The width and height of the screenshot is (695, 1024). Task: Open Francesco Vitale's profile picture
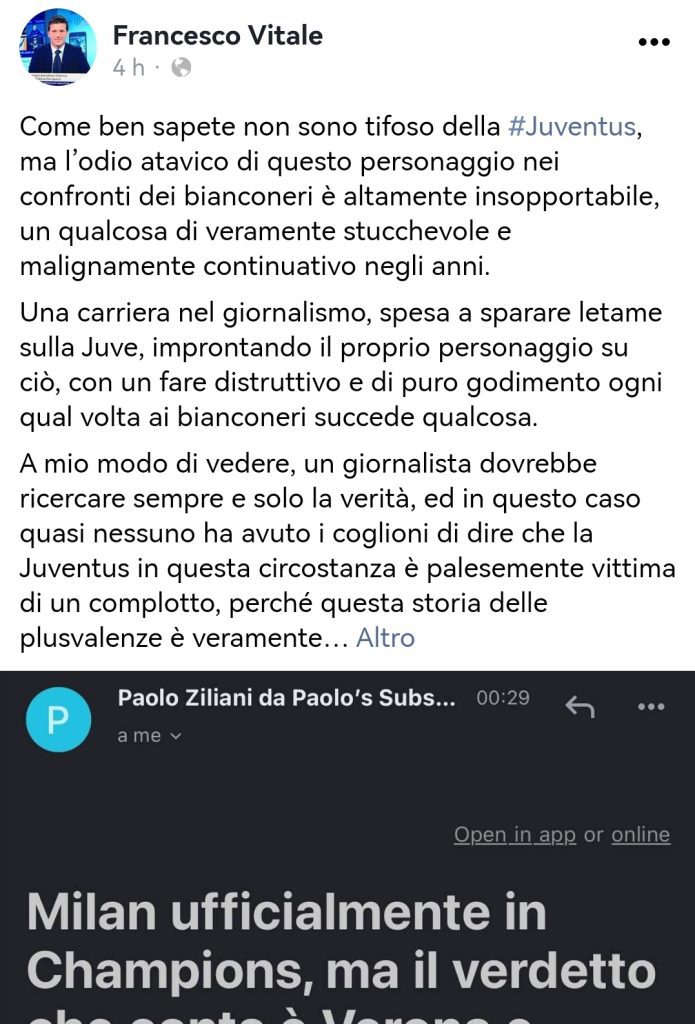point(57,47)
